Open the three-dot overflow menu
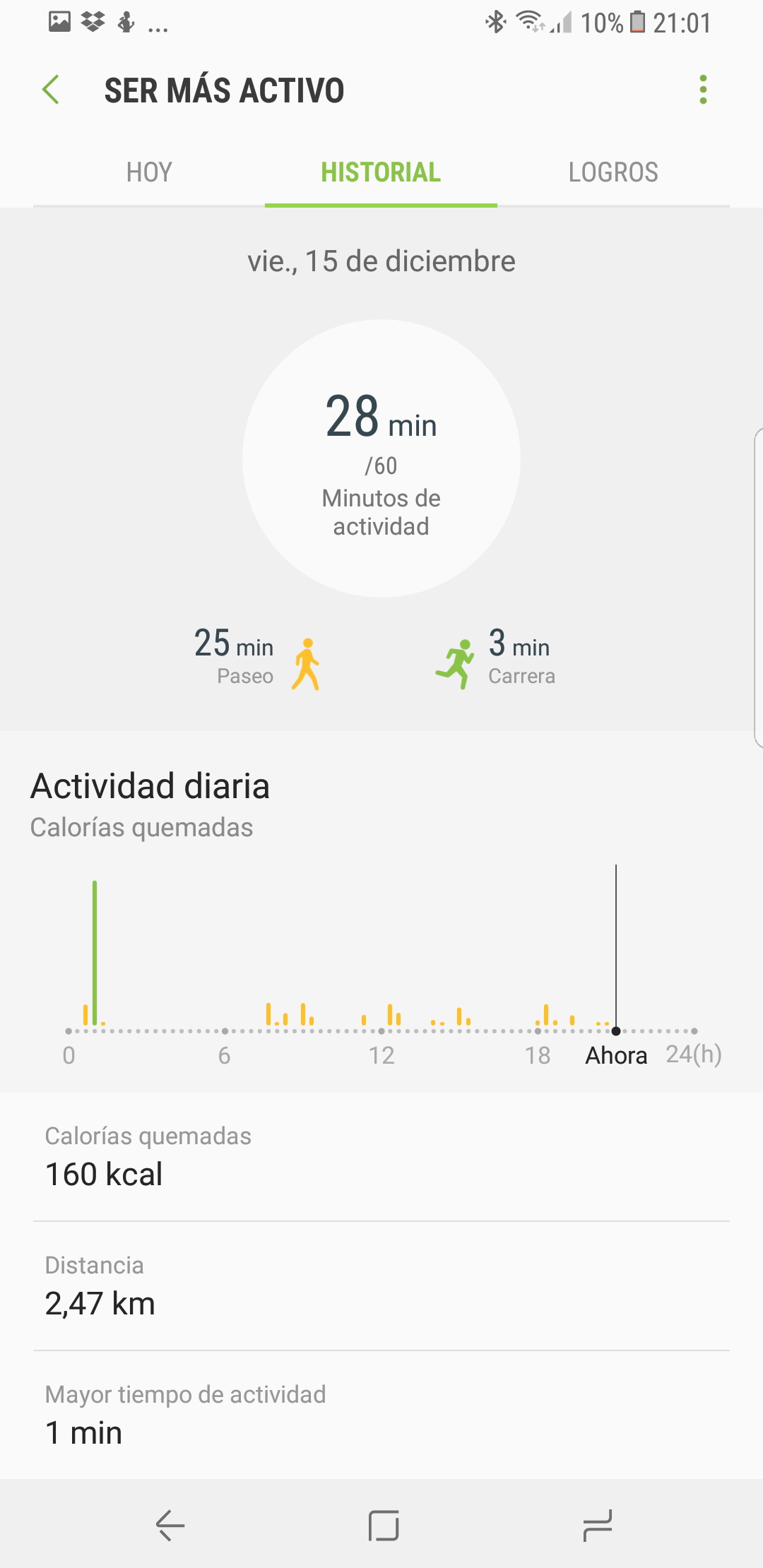 click(x=703, y=90)
